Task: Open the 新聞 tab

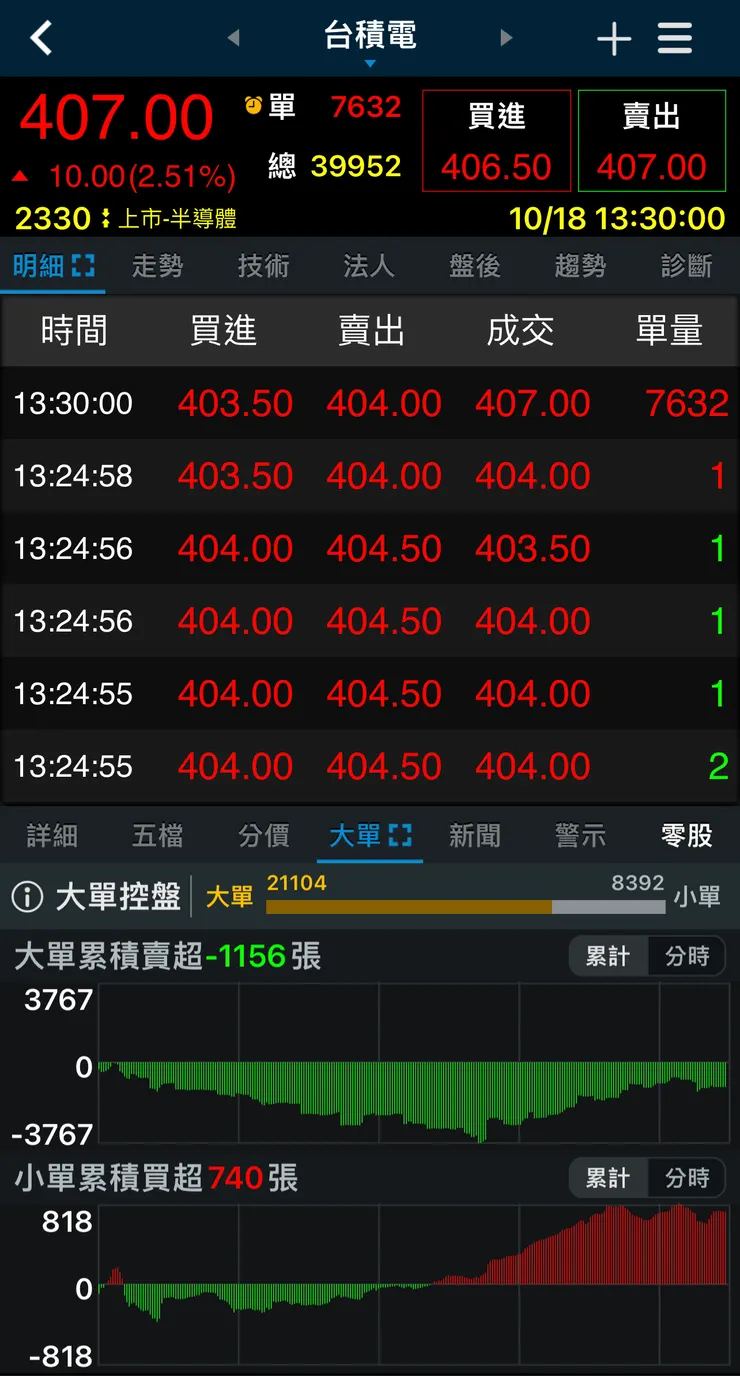Action: [x=474, y=835]
